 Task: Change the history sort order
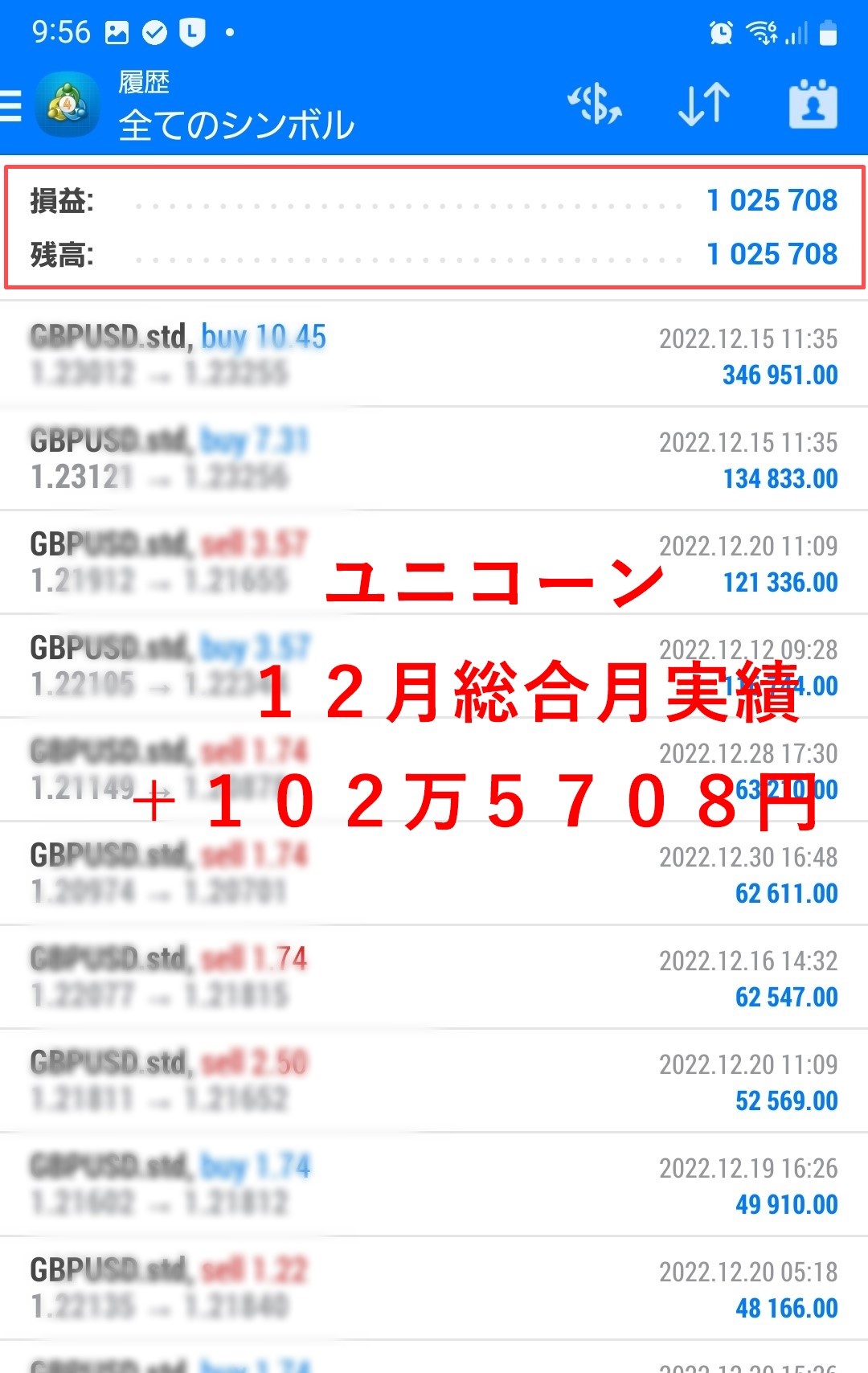point(704,105)
